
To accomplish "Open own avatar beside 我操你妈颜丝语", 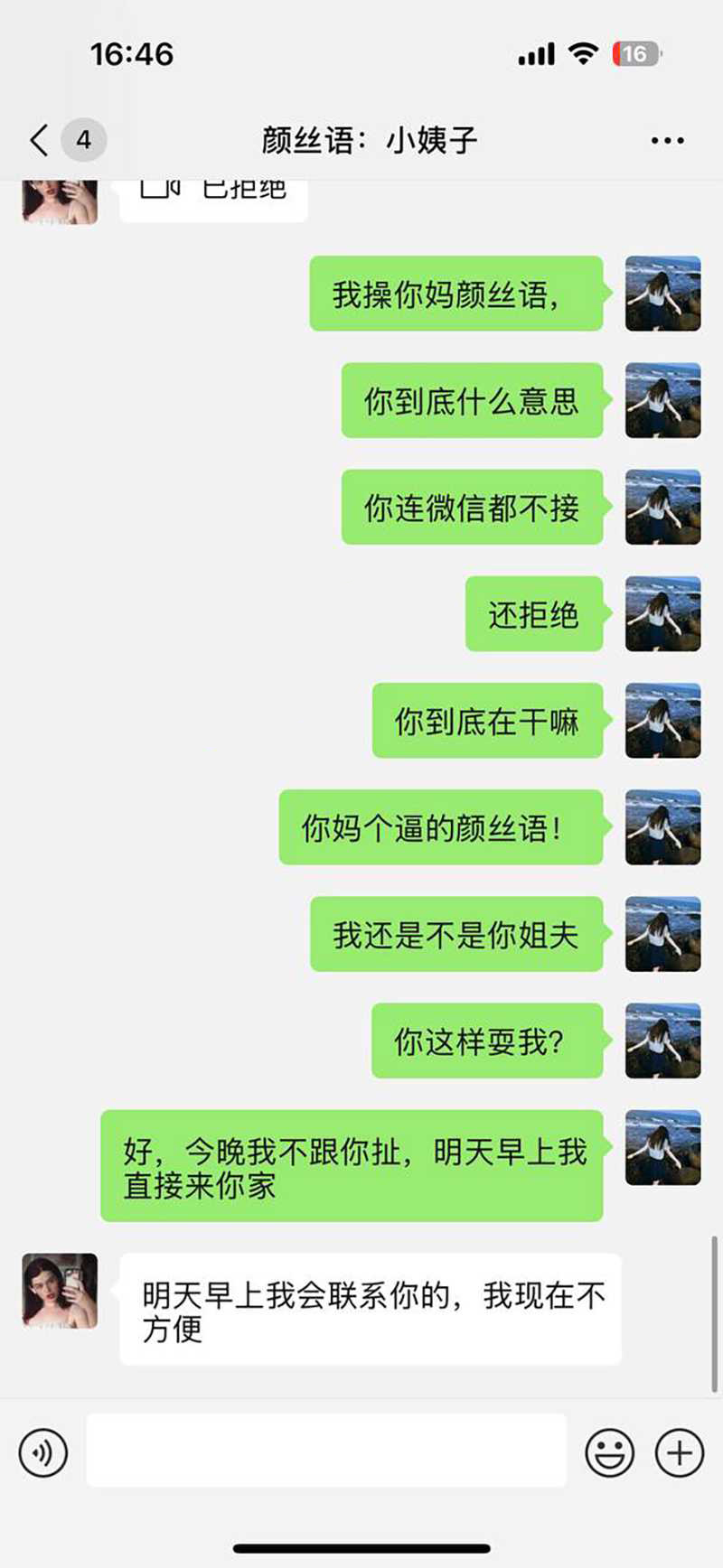I will coord(662,294).
